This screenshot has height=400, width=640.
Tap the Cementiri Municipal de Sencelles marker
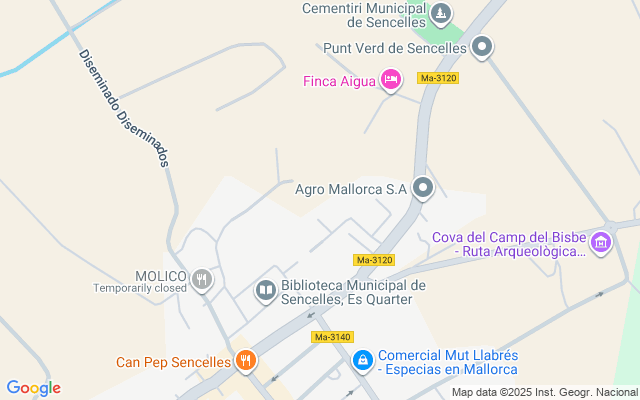(x=442, y=14)
